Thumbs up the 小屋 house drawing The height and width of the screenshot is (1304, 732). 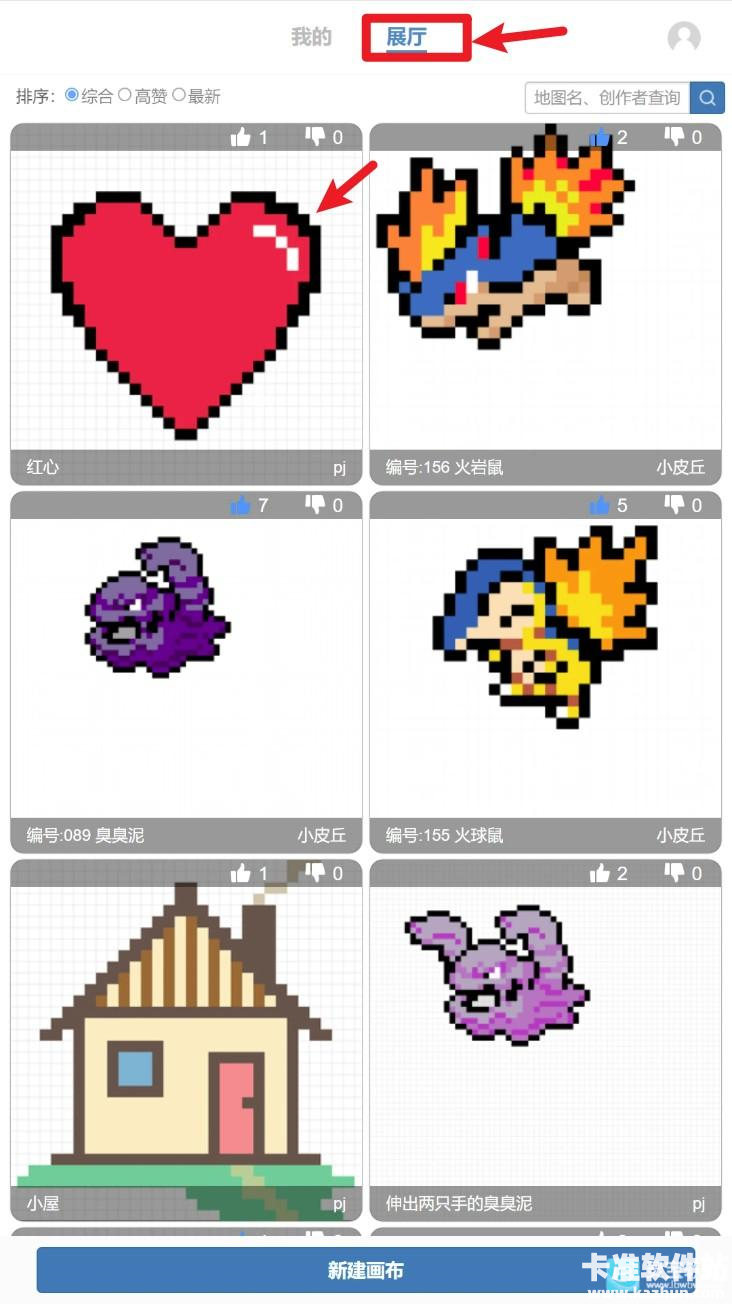pyautogui.click(x=242, y=872)
